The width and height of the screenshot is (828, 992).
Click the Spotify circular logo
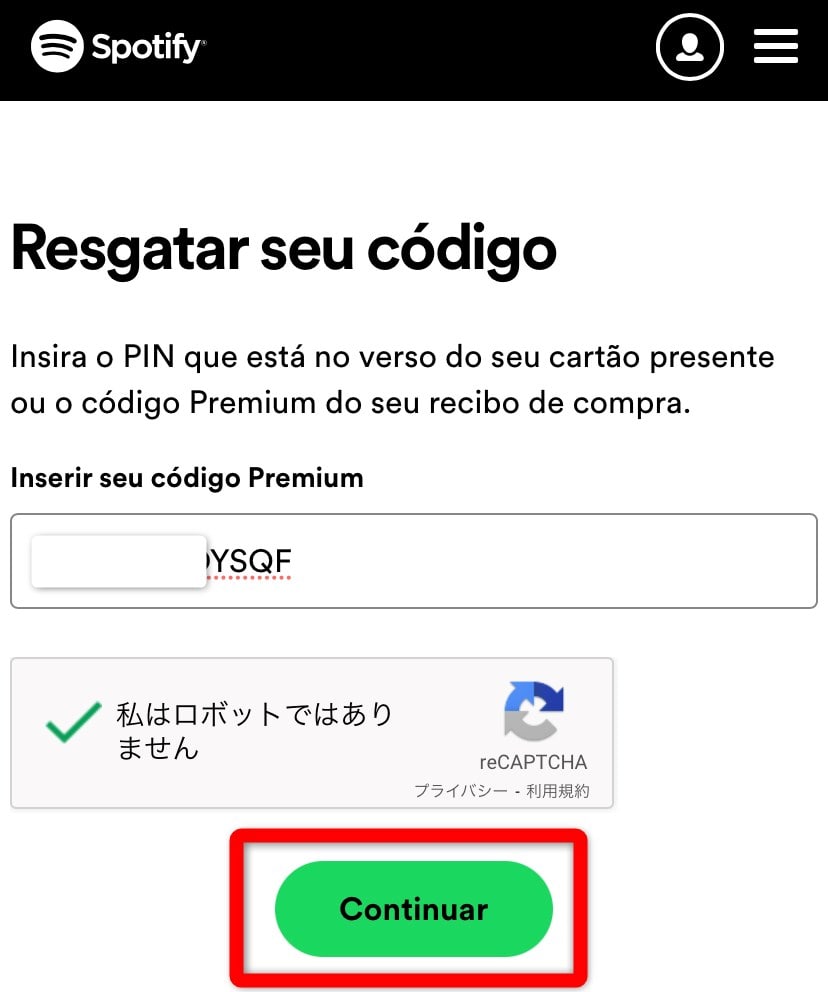click(x=56, y=46)
